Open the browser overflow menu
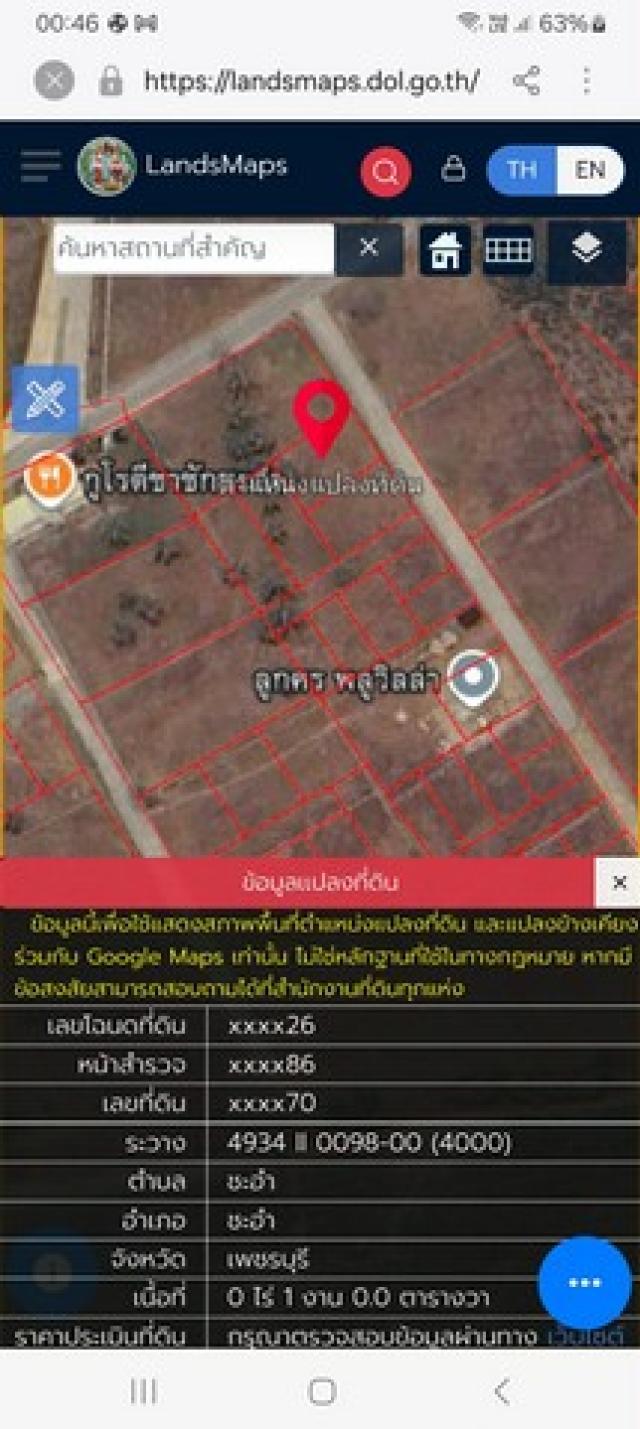Screen dimensions: 640x1429 587,81
